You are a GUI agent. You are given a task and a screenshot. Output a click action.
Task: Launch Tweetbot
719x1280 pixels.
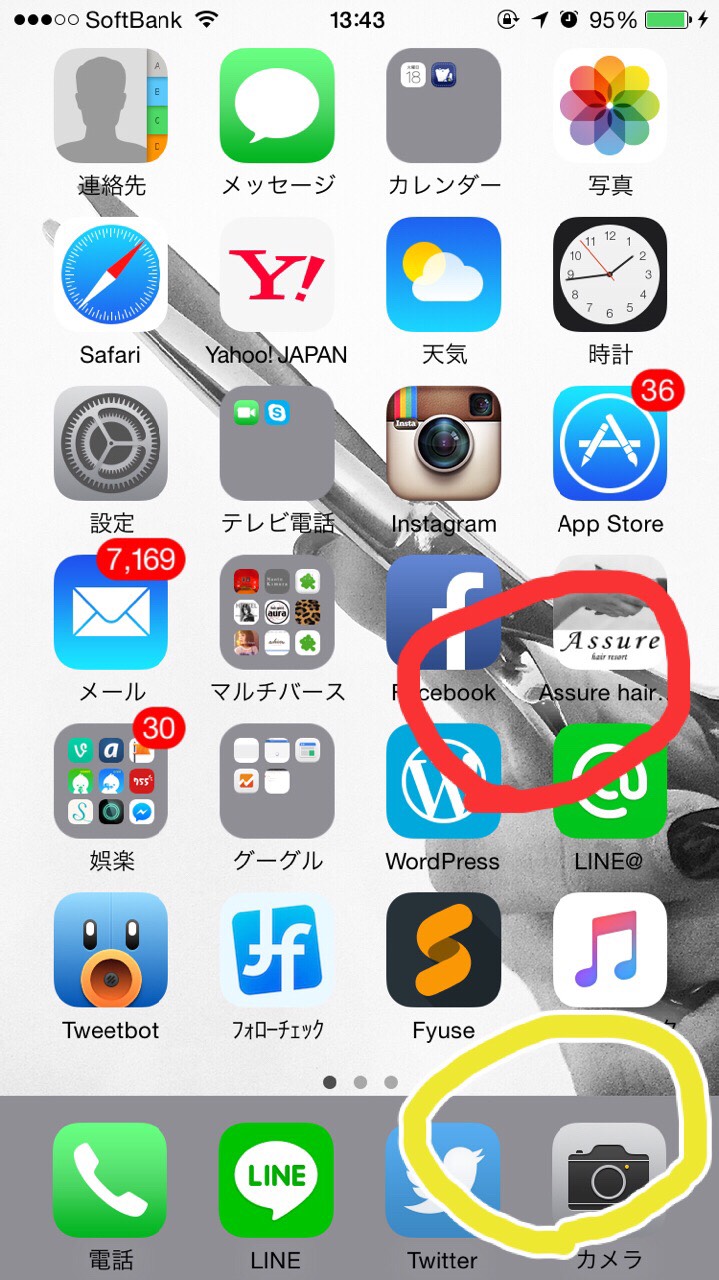[x=110, y=950]
